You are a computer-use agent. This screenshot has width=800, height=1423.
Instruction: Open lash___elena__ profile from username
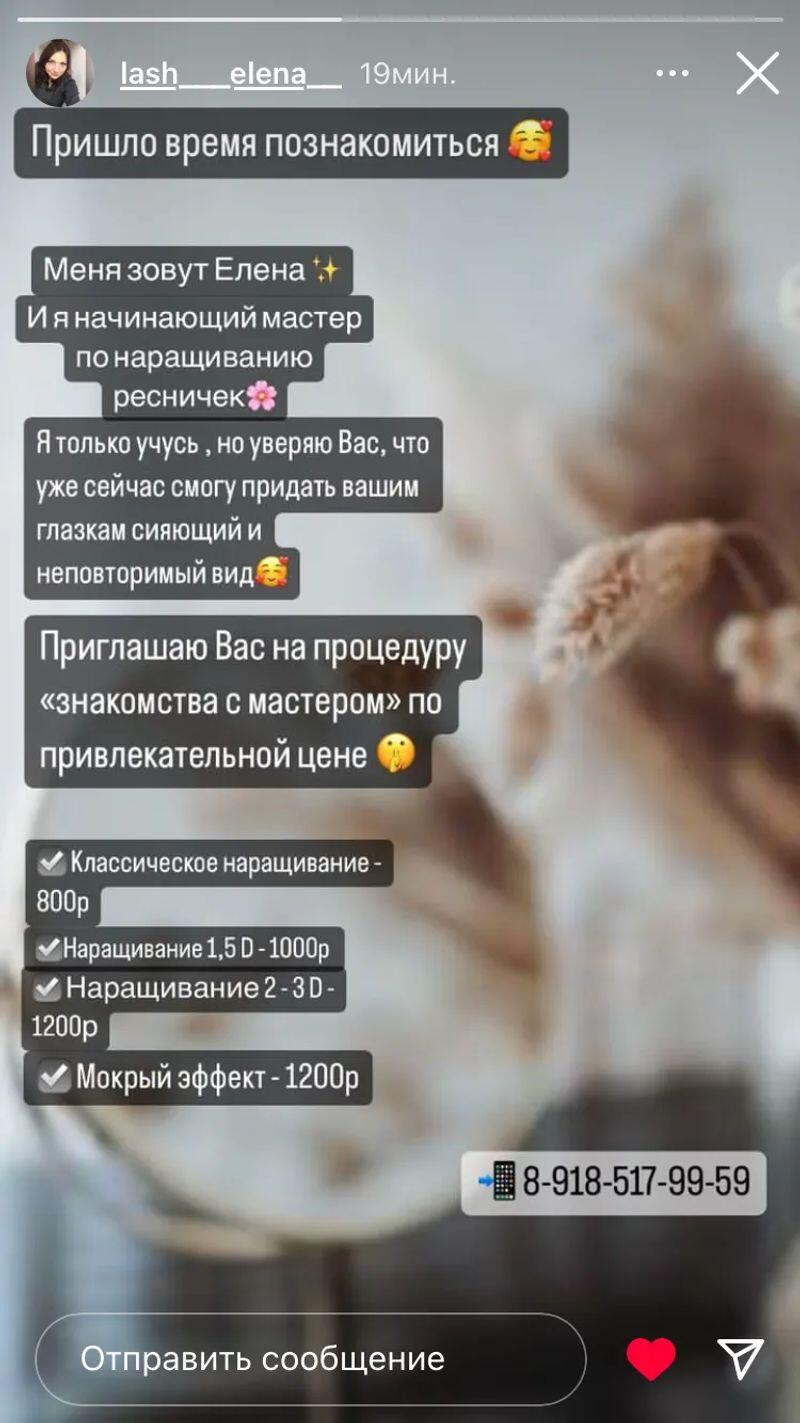230,75
